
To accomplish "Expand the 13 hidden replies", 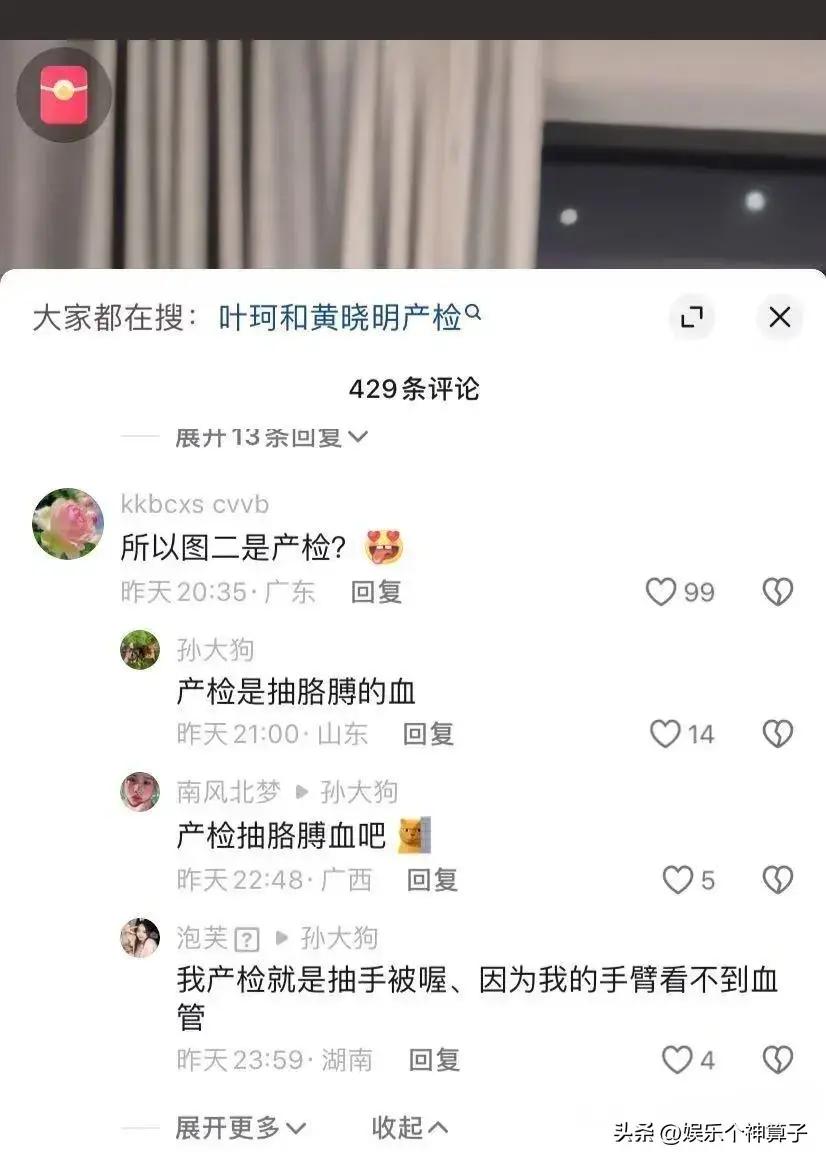I will point(272,437).
